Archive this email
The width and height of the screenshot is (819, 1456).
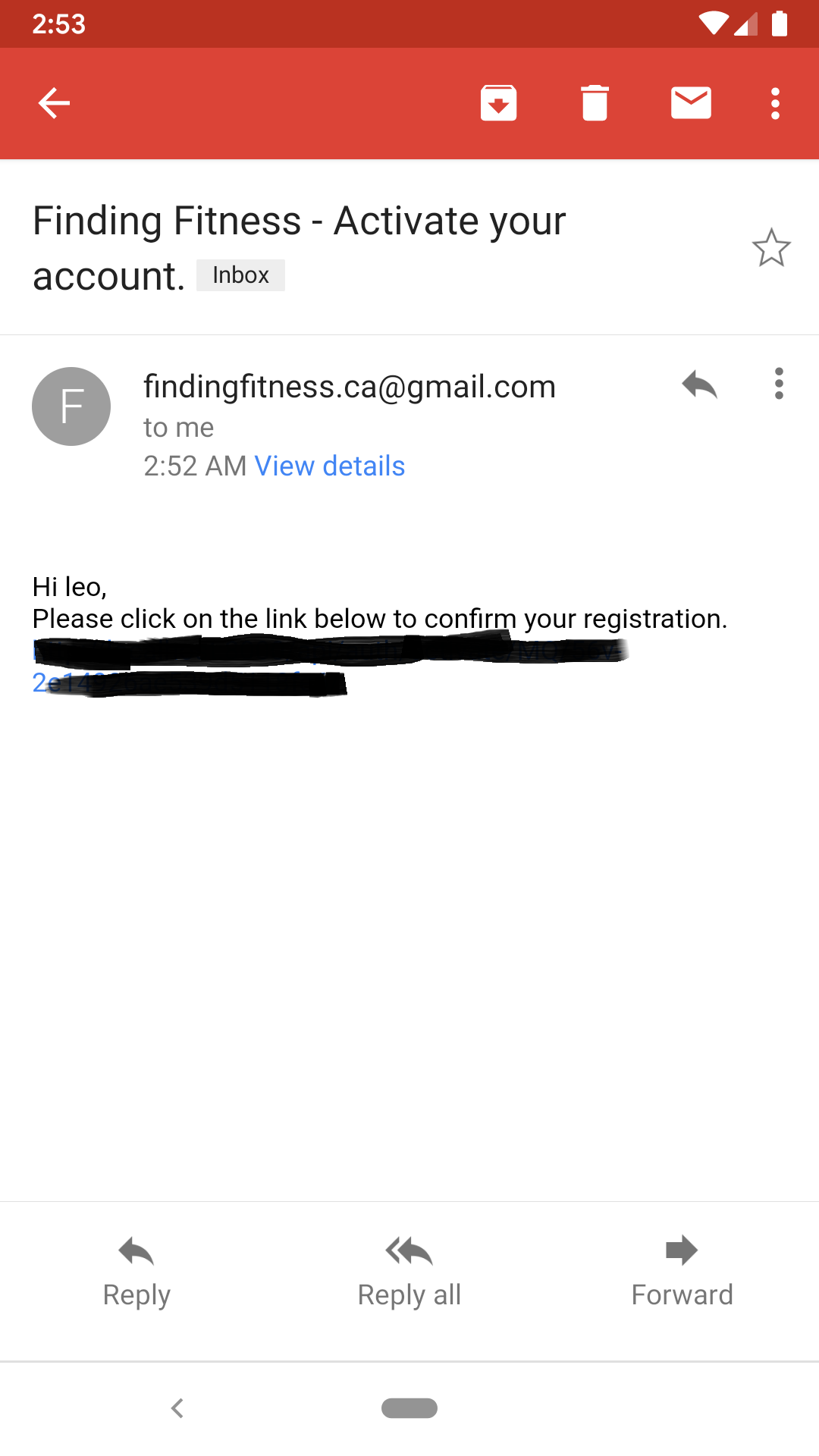[x=498, y=103]
